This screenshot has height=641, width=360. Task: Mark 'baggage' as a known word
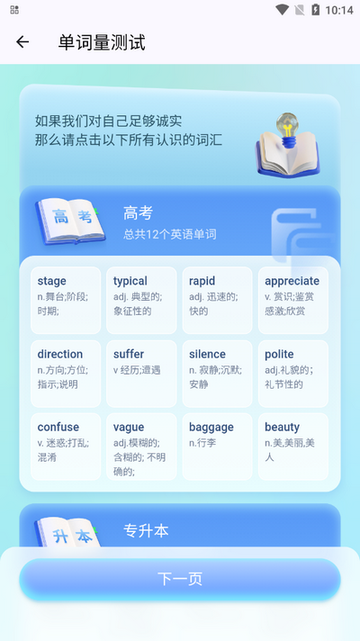click(217, 446)
